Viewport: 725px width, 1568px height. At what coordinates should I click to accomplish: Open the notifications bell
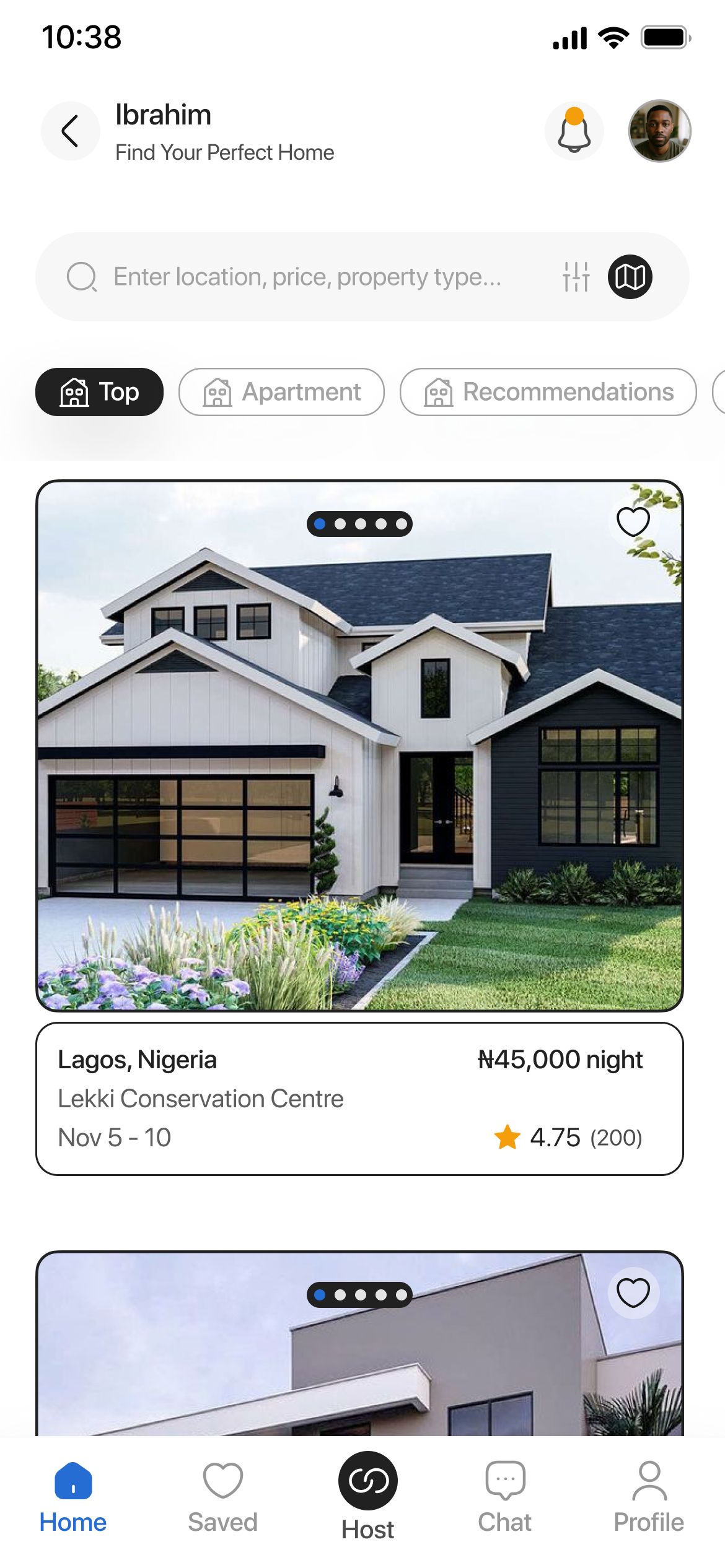(574, 131)
